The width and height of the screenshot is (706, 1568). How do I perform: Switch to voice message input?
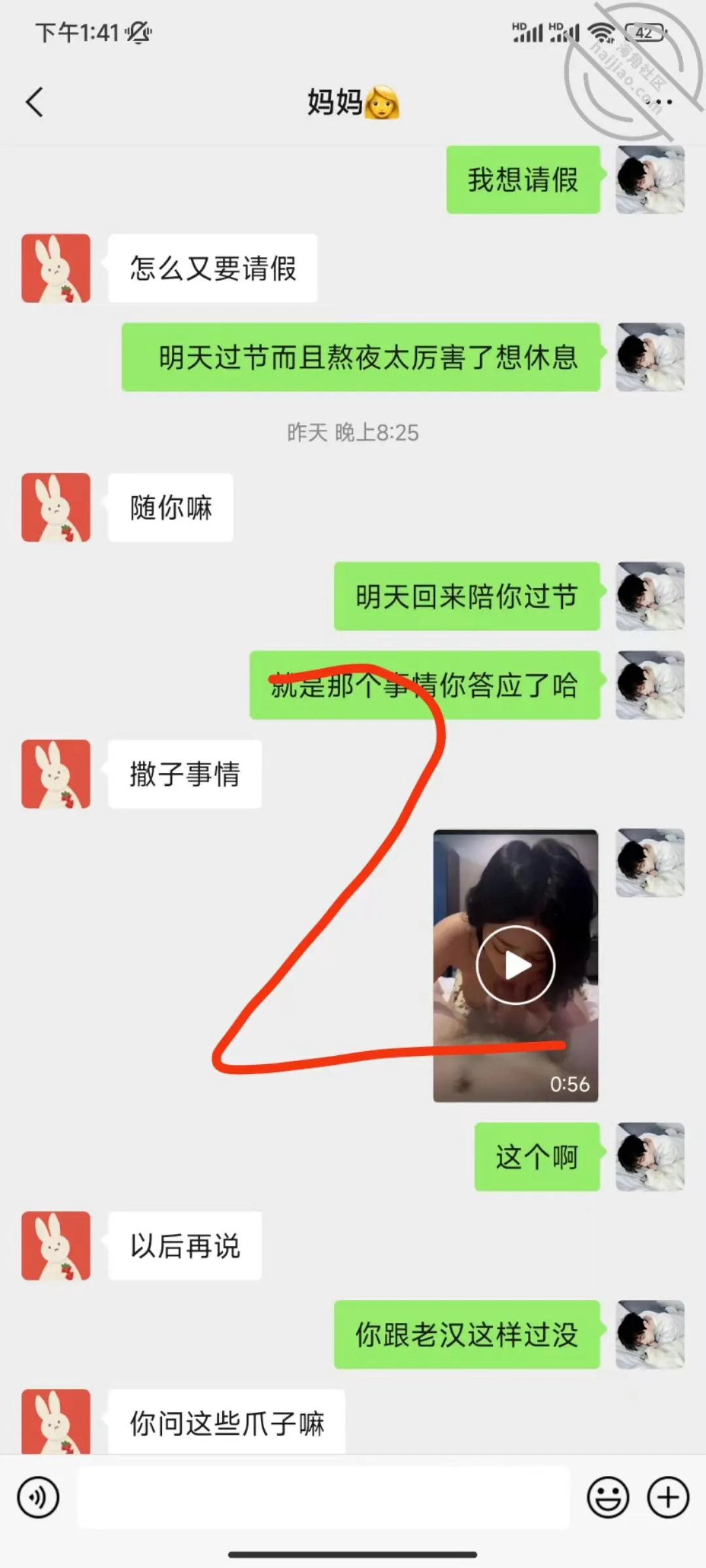coord(38,1497)
